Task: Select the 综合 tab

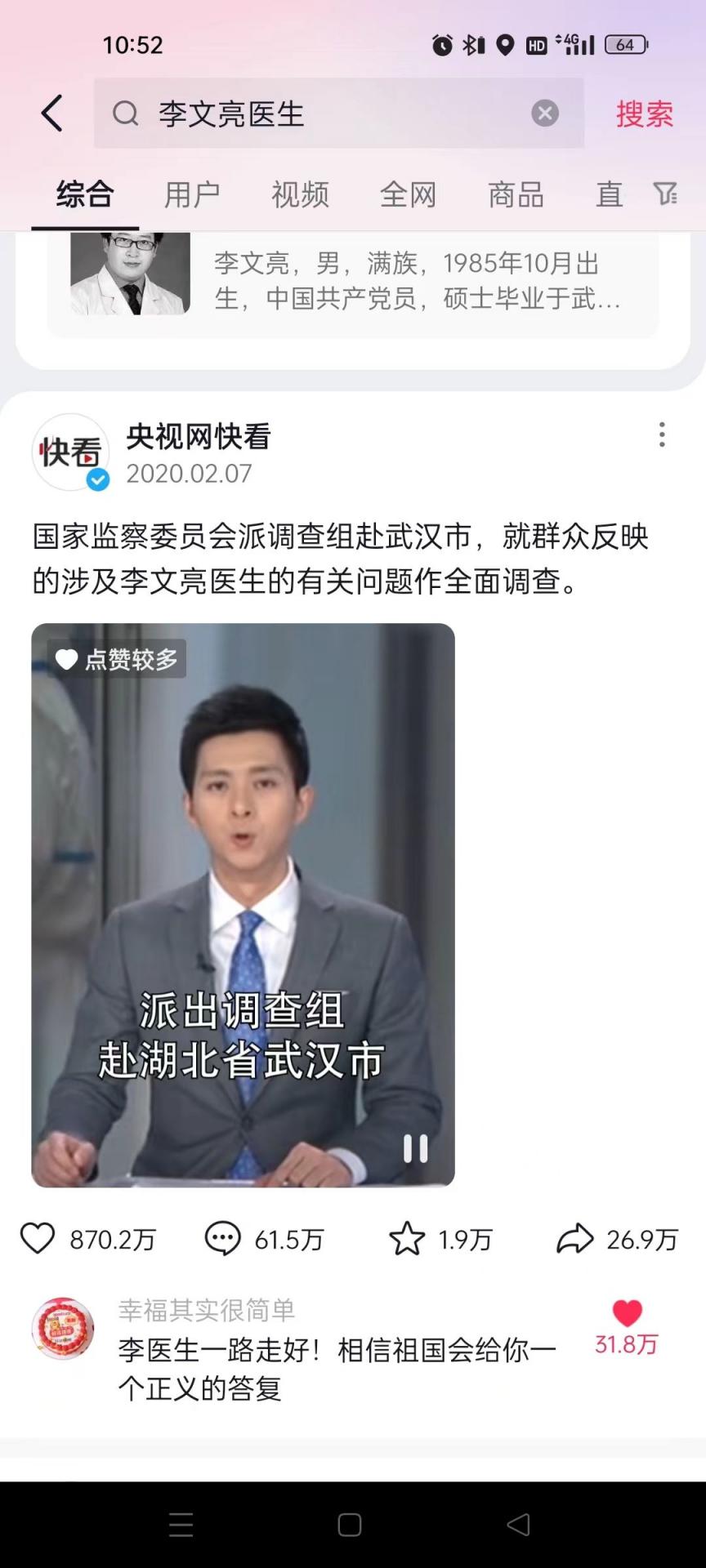Action: coord(85,194)
